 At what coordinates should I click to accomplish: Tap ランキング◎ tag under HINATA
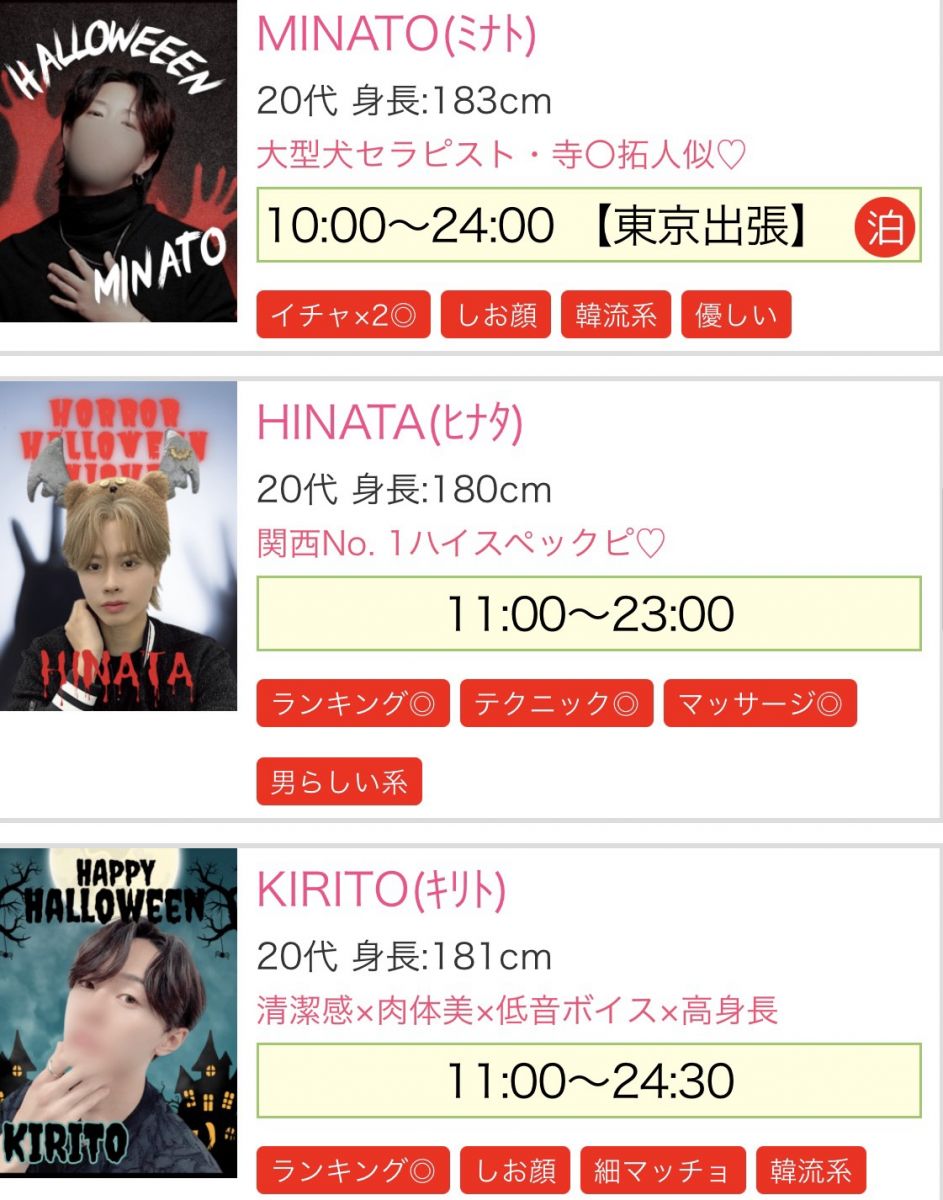(353, 704)
